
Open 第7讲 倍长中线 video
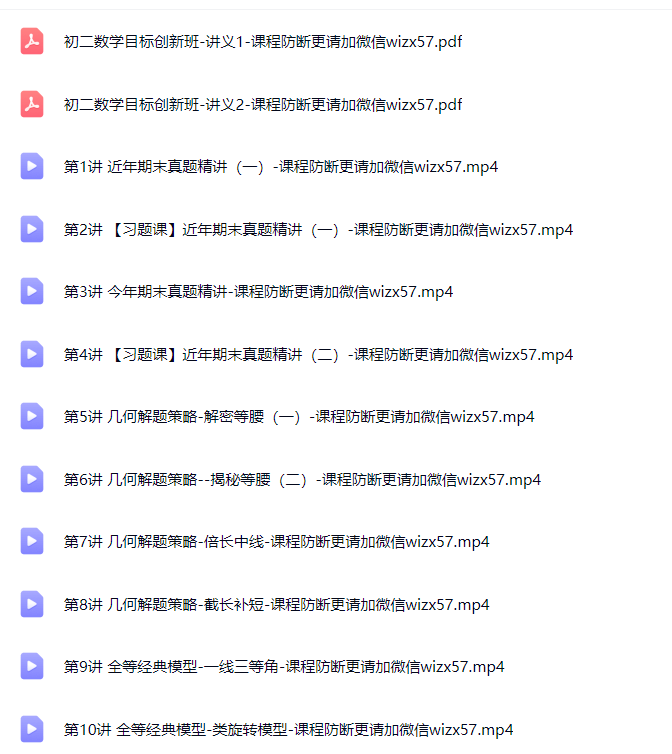tap(276, 542)
